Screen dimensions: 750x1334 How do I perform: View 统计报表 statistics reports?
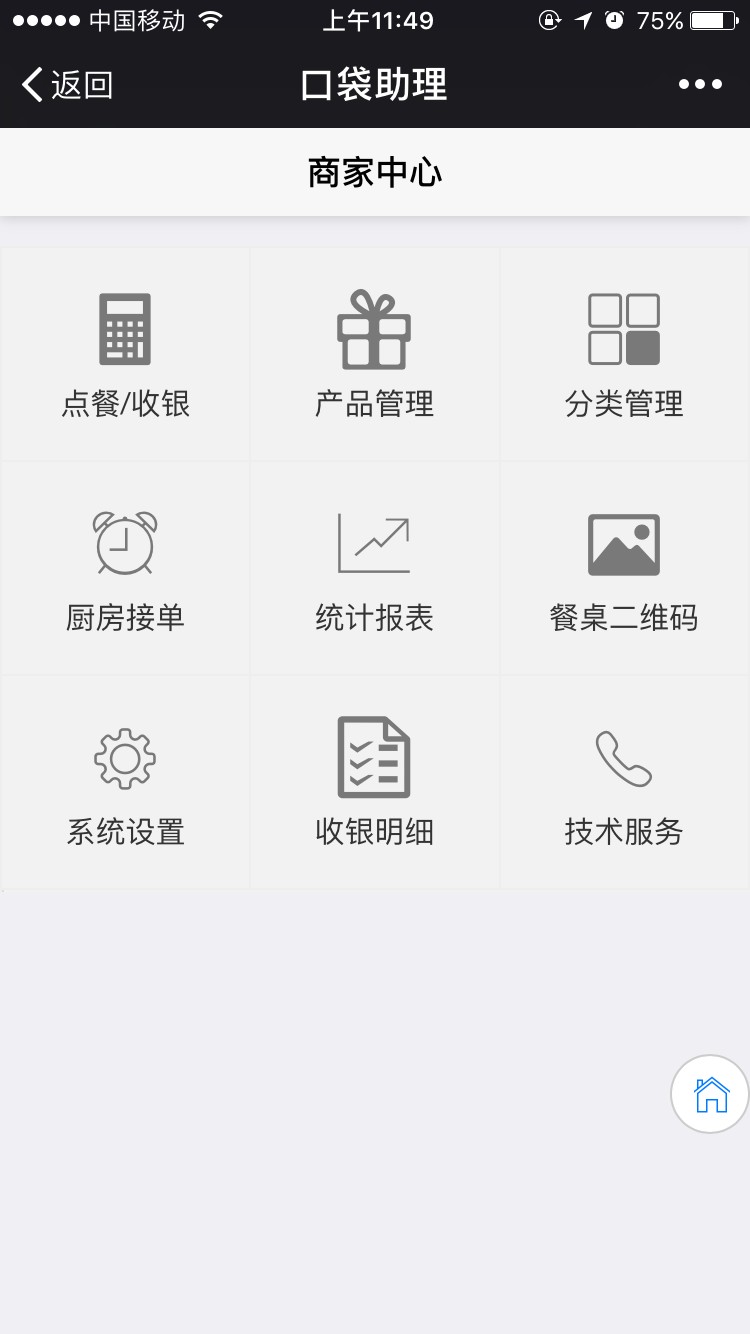(x=374, y=569)
